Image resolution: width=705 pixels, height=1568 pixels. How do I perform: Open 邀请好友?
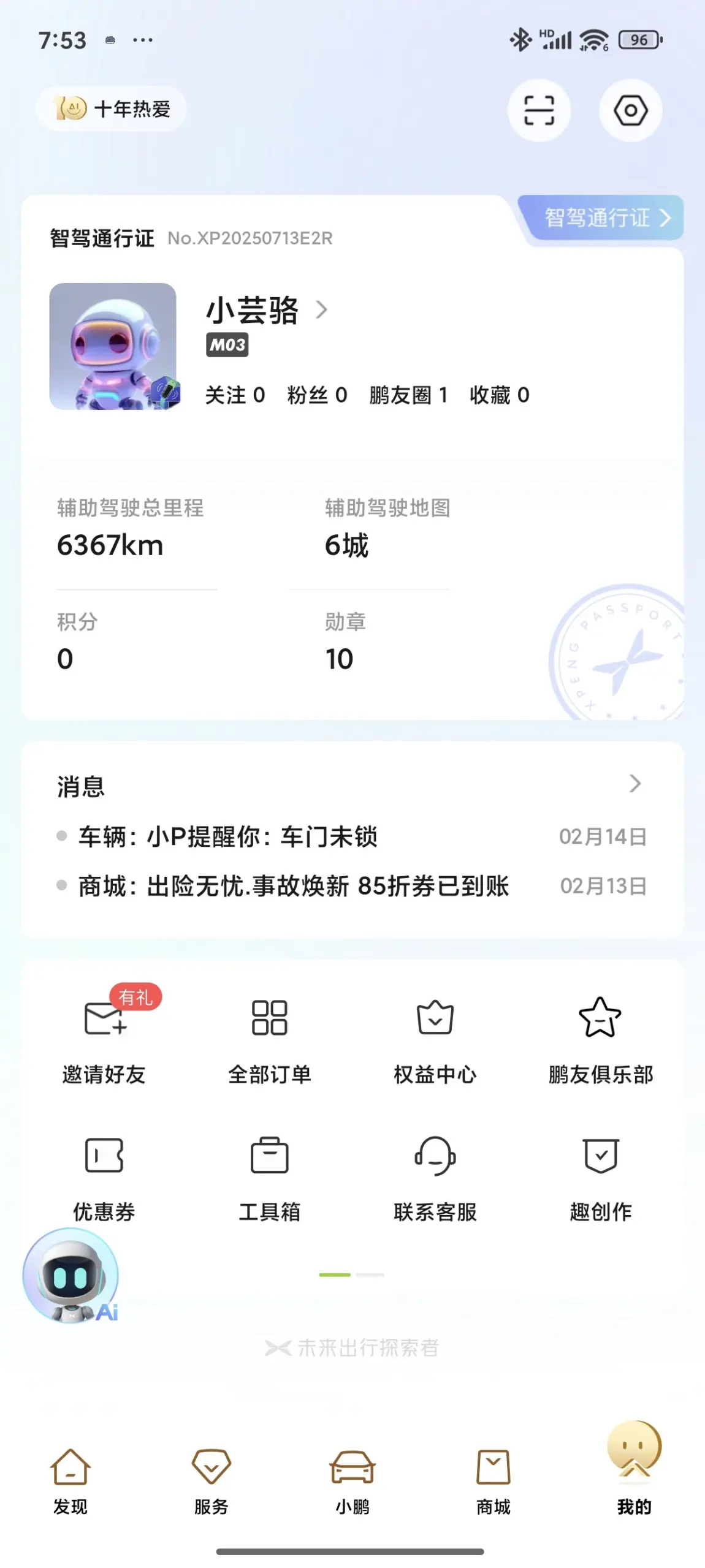coord(104,1037)
